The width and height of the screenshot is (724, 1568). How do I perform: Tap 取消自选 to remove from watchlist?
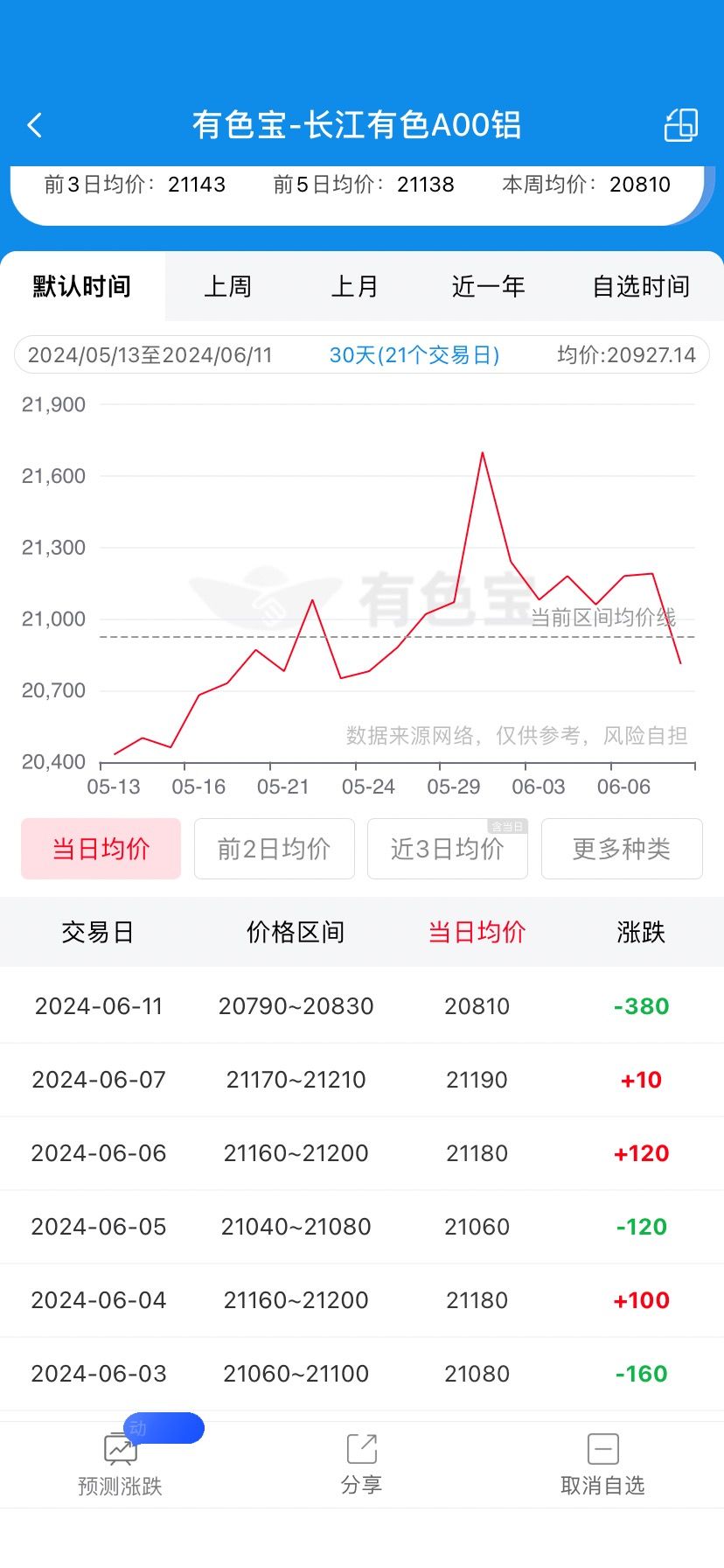tap(602, 1465)
